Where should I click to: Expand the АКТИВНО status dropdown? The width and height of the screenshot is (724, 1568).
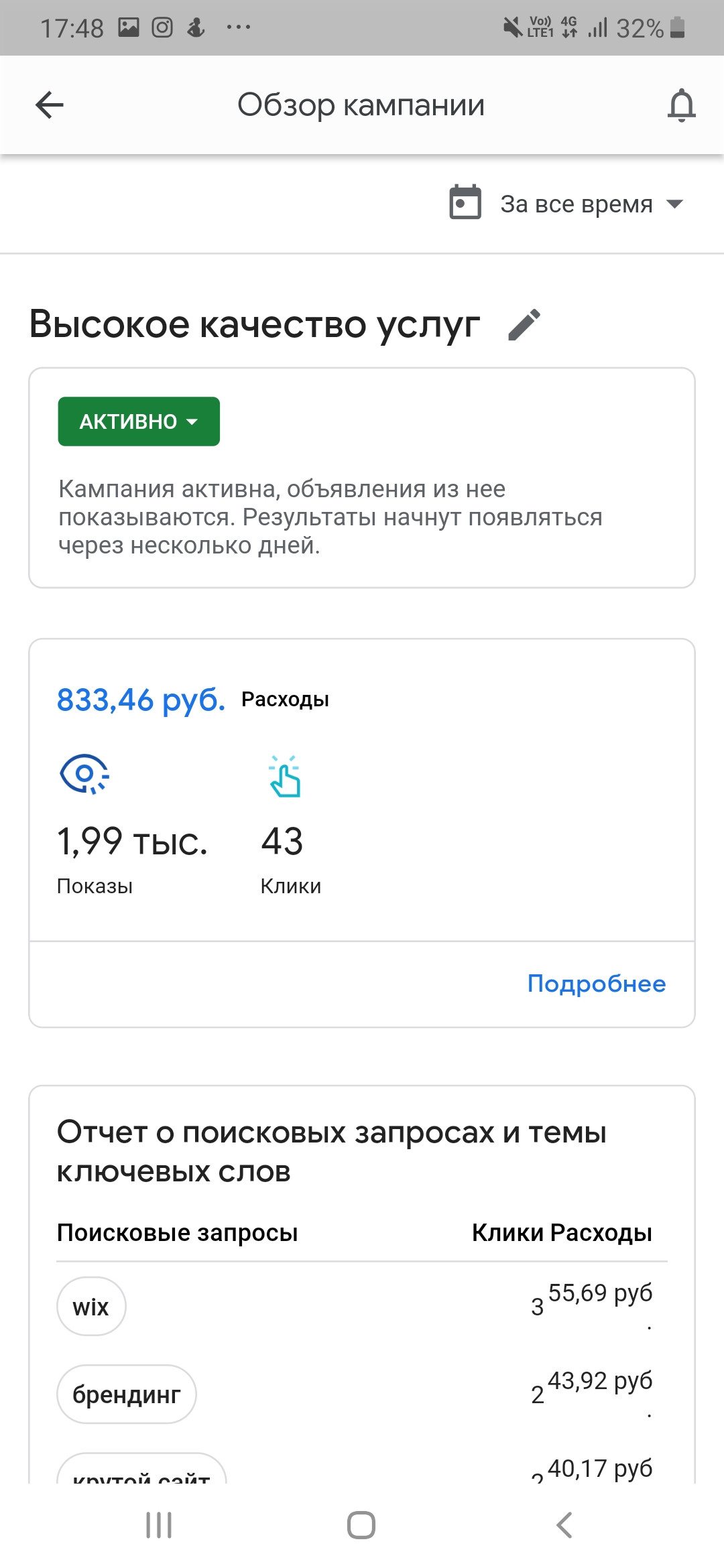coord(139,421)
